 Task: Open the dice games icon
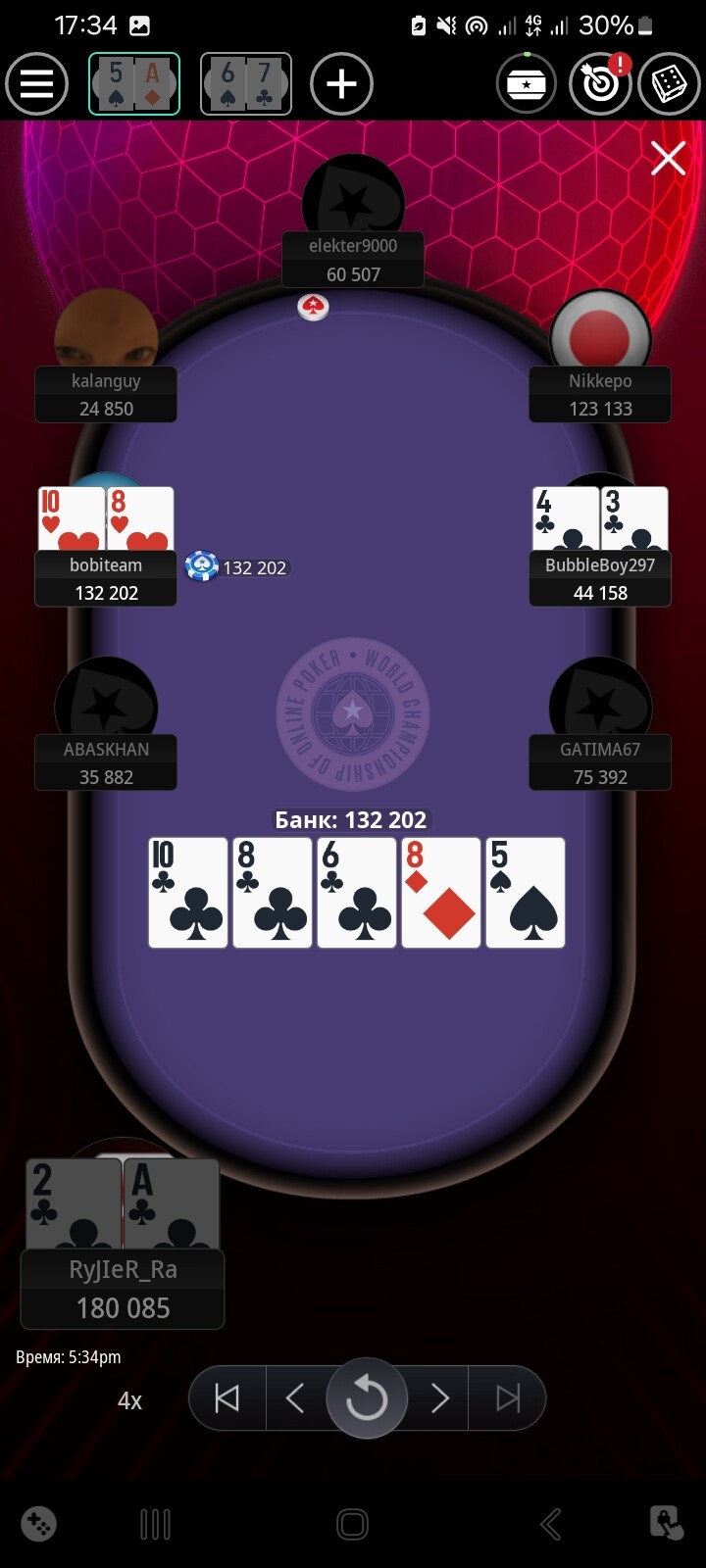pos(669,84)
